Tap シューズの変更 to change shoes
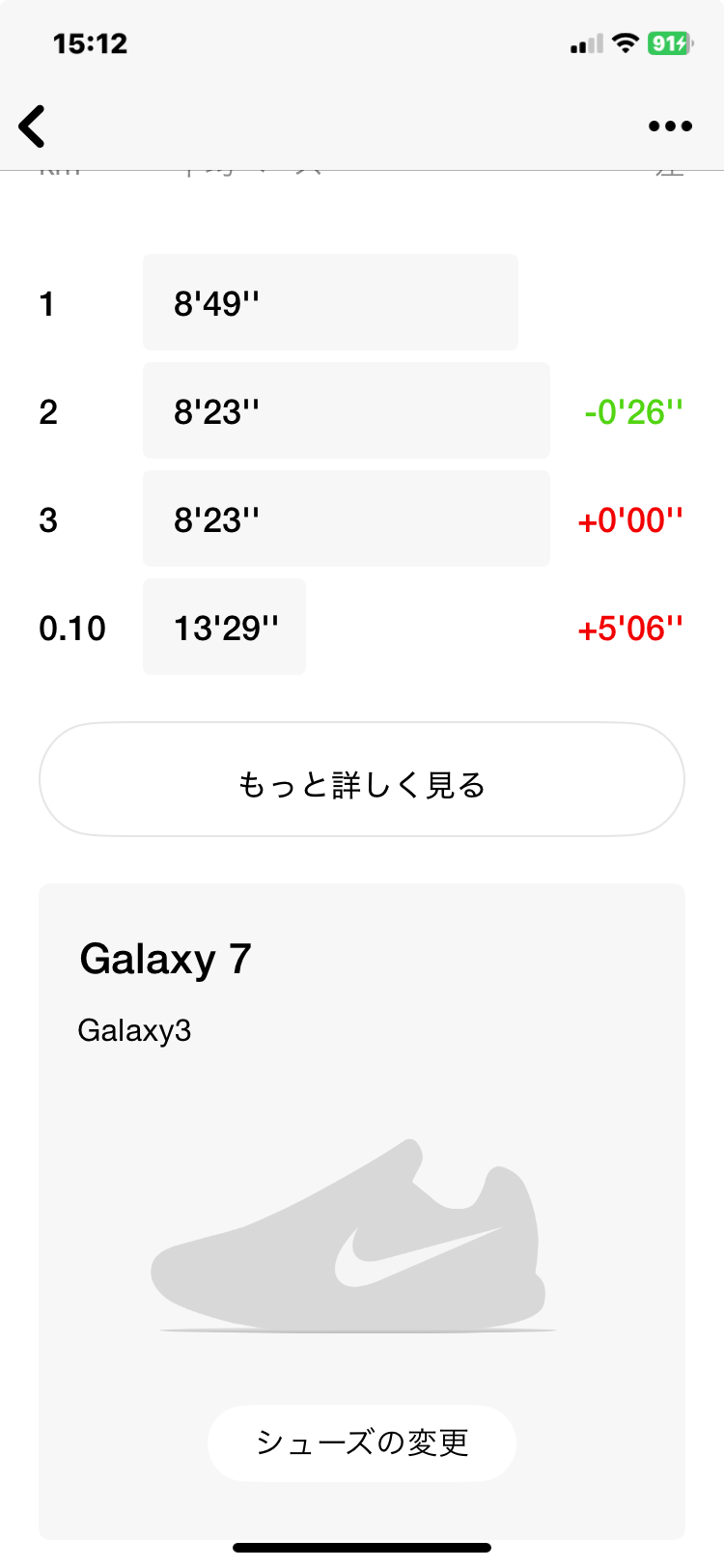Viewport: 724px width, 1568px height. [362, 1442]
